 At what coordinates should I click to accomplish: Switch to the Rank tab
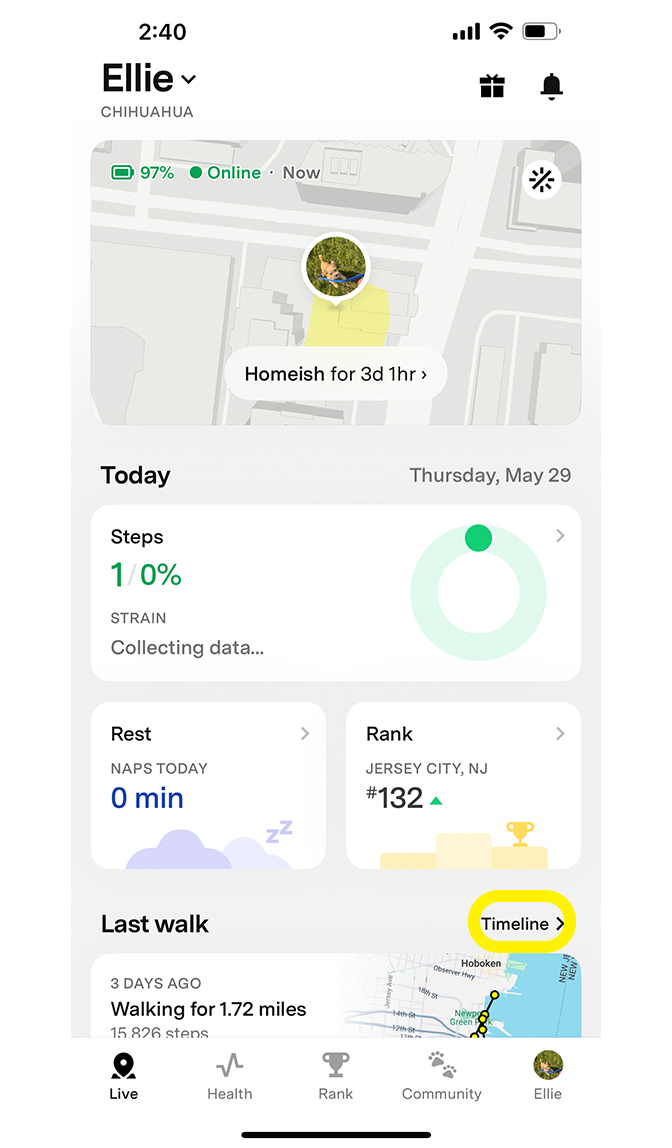(336, 1075)
